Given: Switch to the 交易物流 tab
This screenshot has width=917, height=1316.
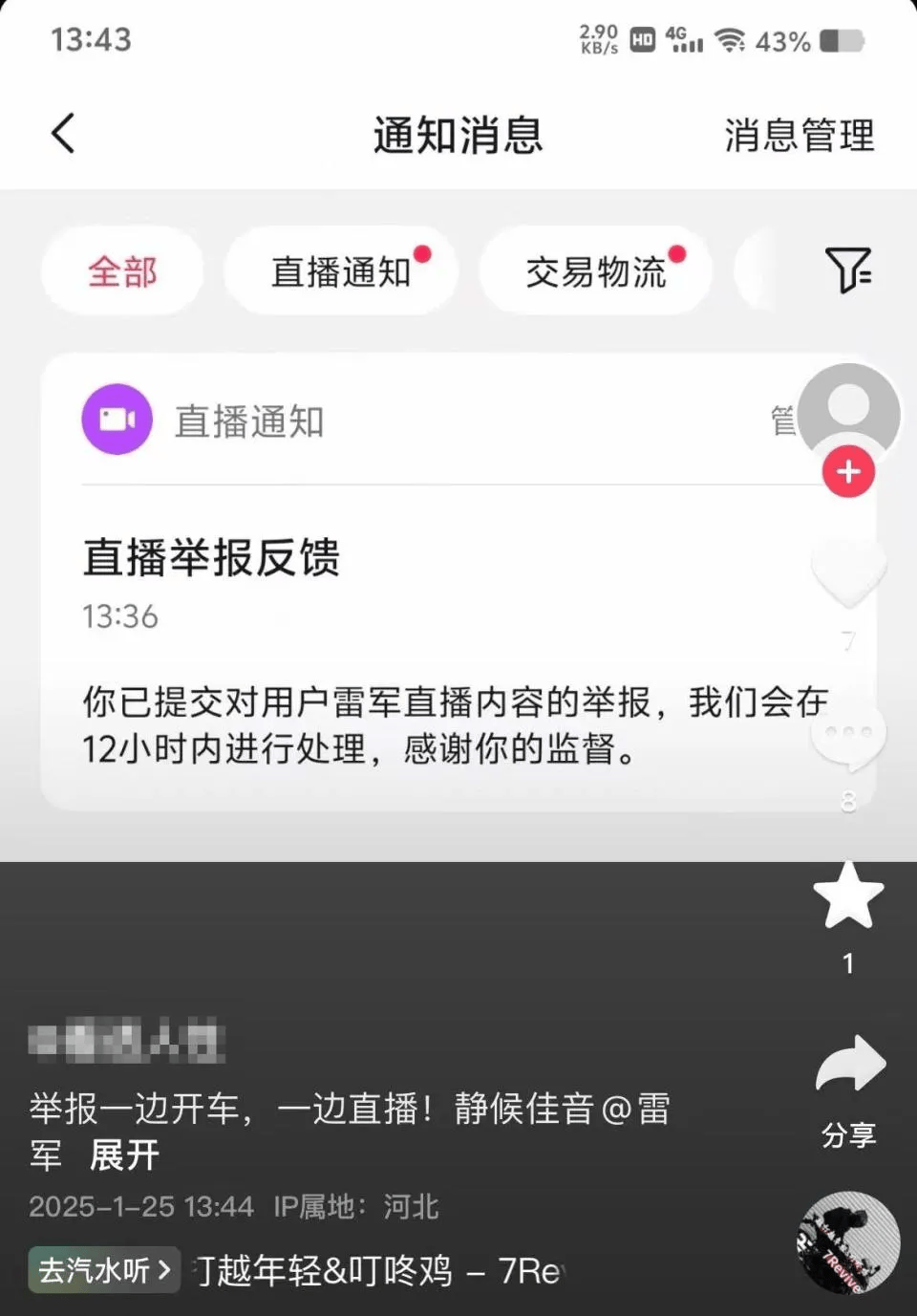Looking at the screenshot, I should [594, 271].
